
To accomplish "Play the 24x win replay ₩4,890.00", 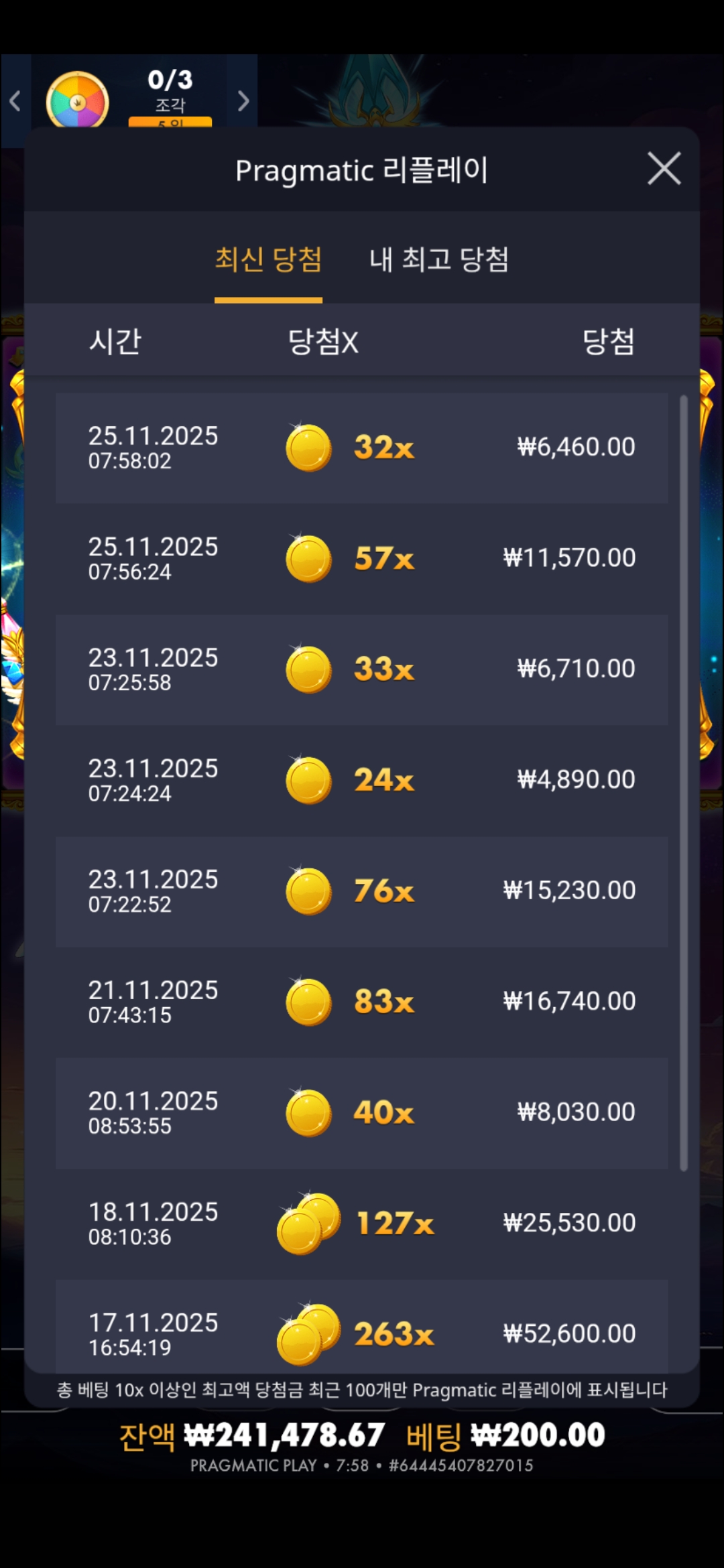I will pyautogui.click(x=362, y=780).
